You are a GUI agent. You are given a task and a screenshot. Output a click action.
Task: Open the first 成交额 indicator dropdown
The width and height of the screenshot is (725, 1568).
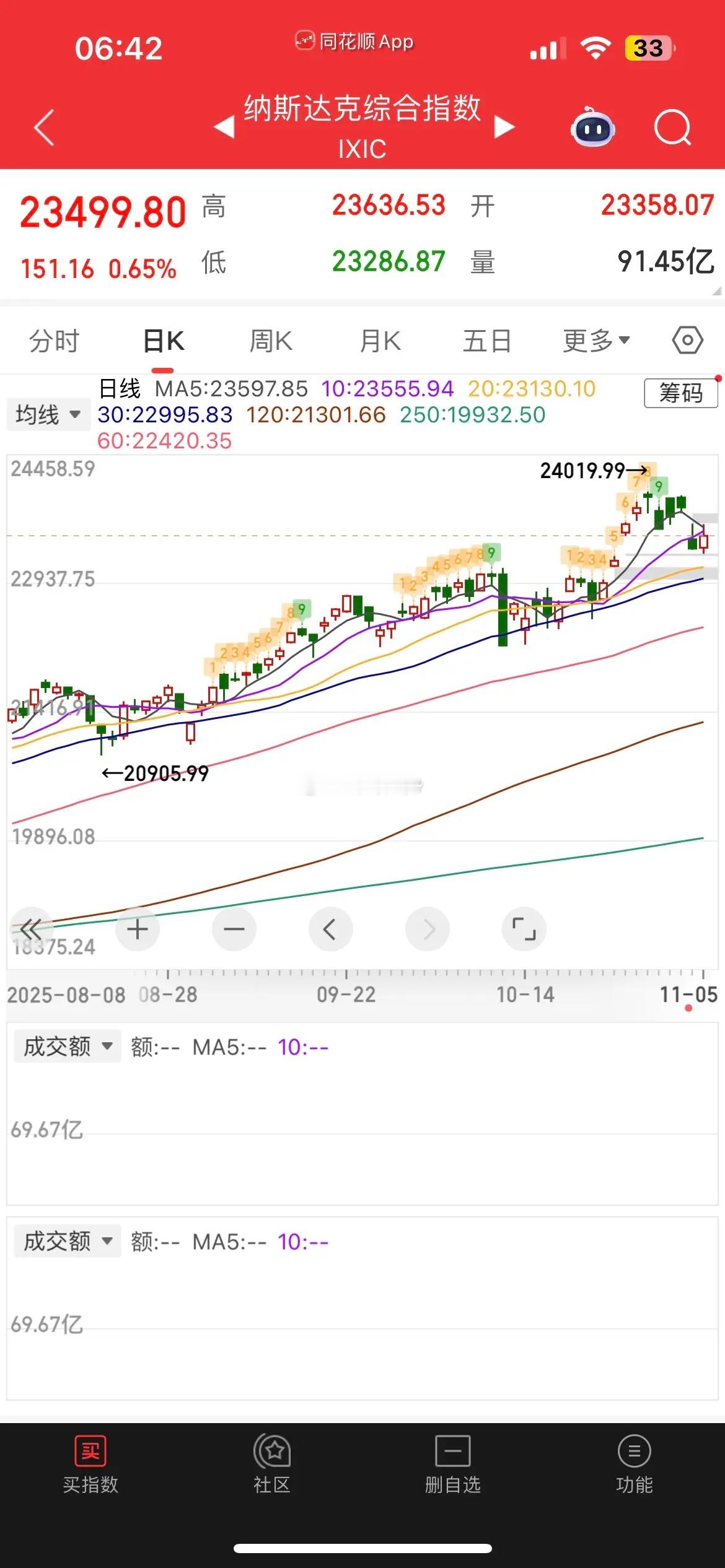click(x=66, y=1047)
